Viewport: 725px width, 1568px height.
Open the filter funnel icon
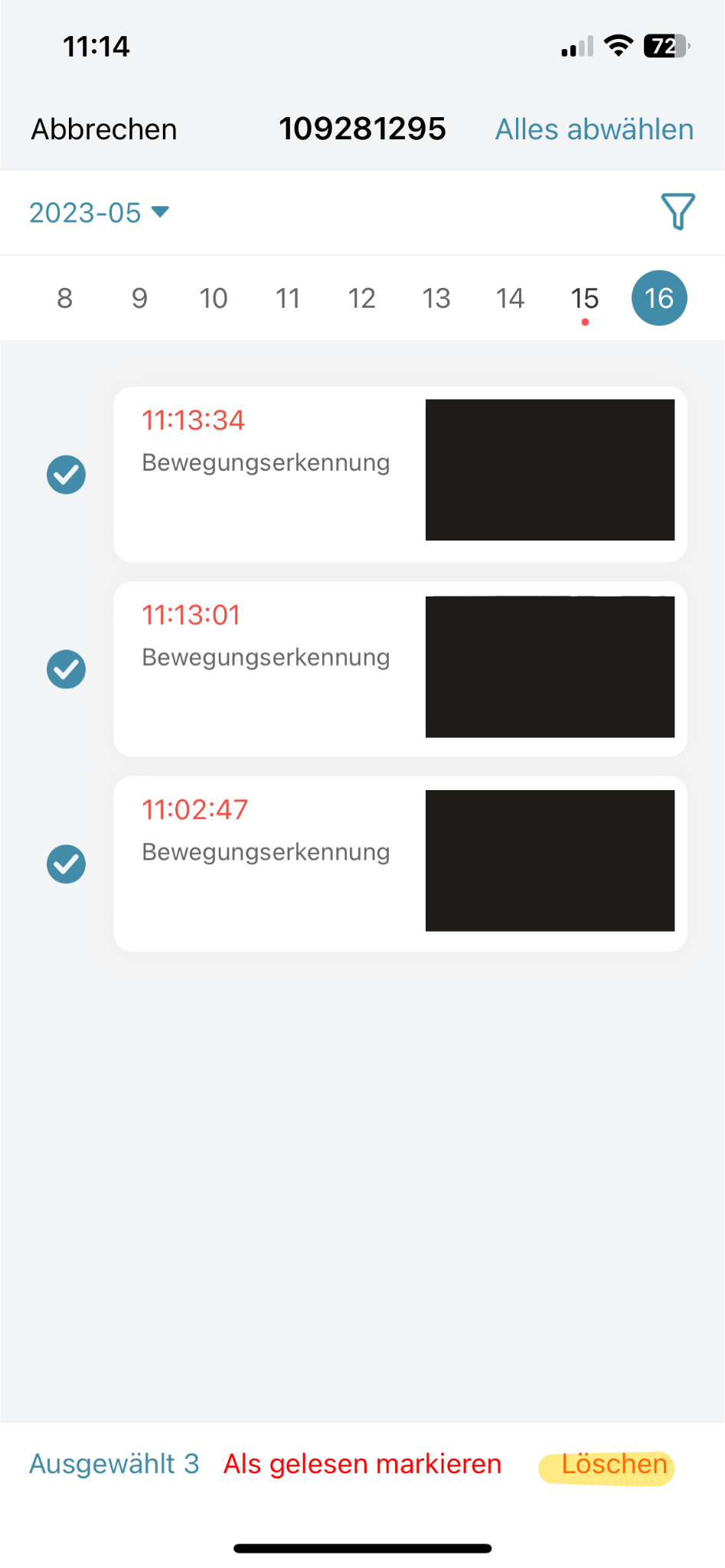coord(677,211)
